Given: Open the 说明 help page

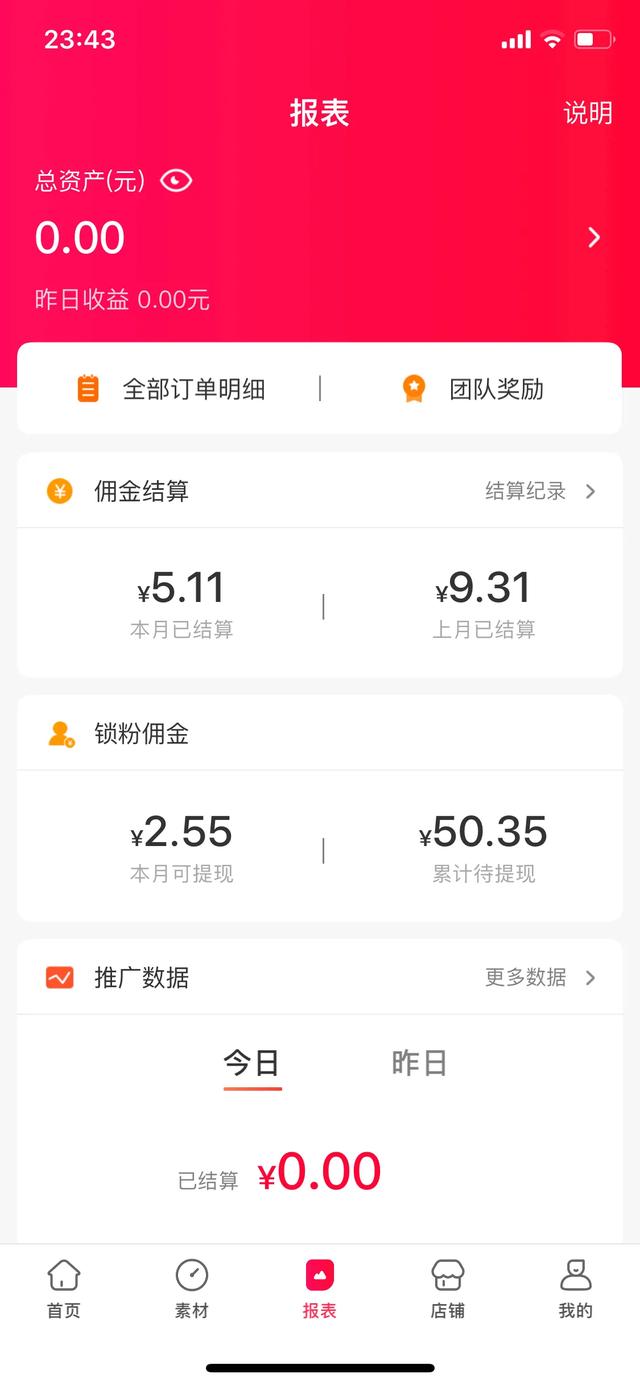Looking at the screenshot, I should tap(588, 113).
